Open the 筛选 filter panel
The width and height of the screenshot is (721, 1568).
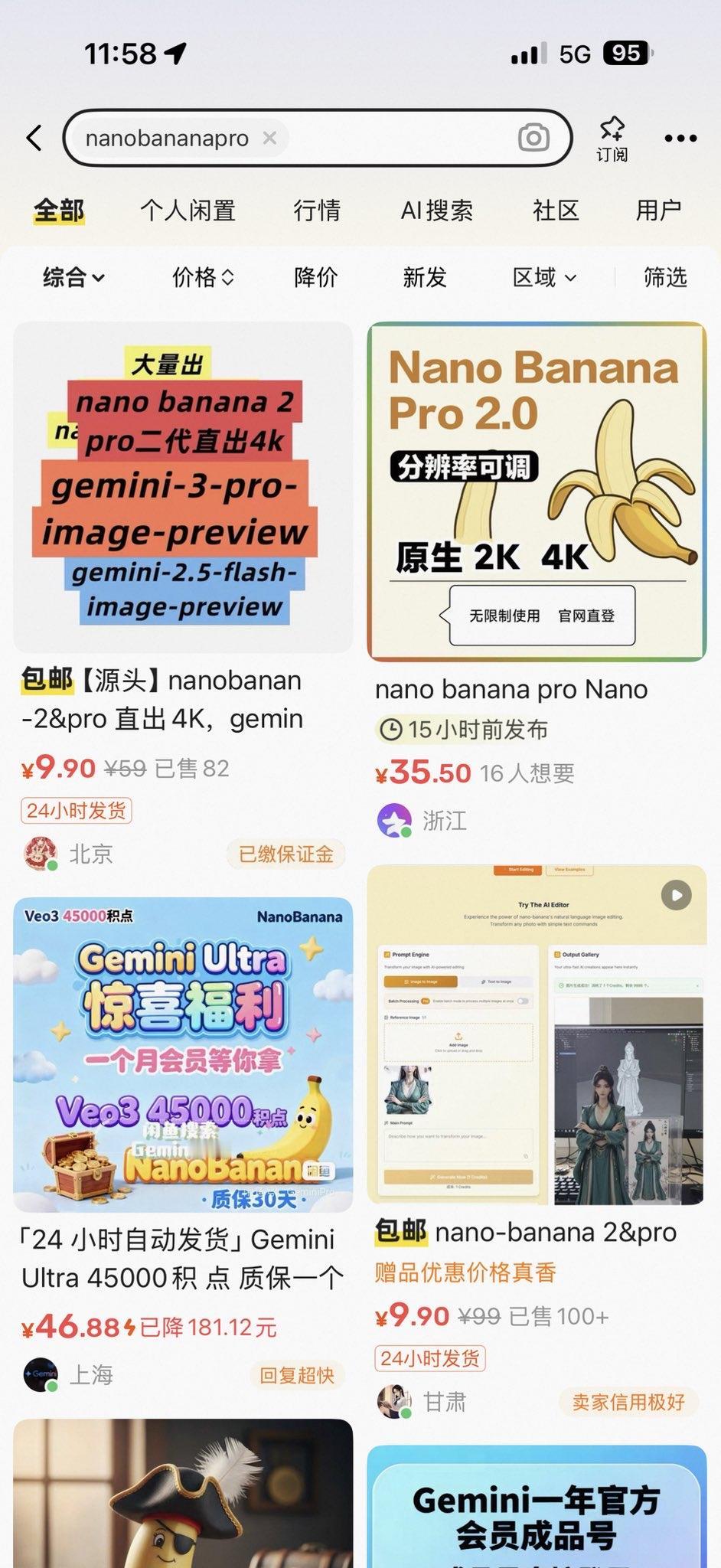tap(664, 278)
